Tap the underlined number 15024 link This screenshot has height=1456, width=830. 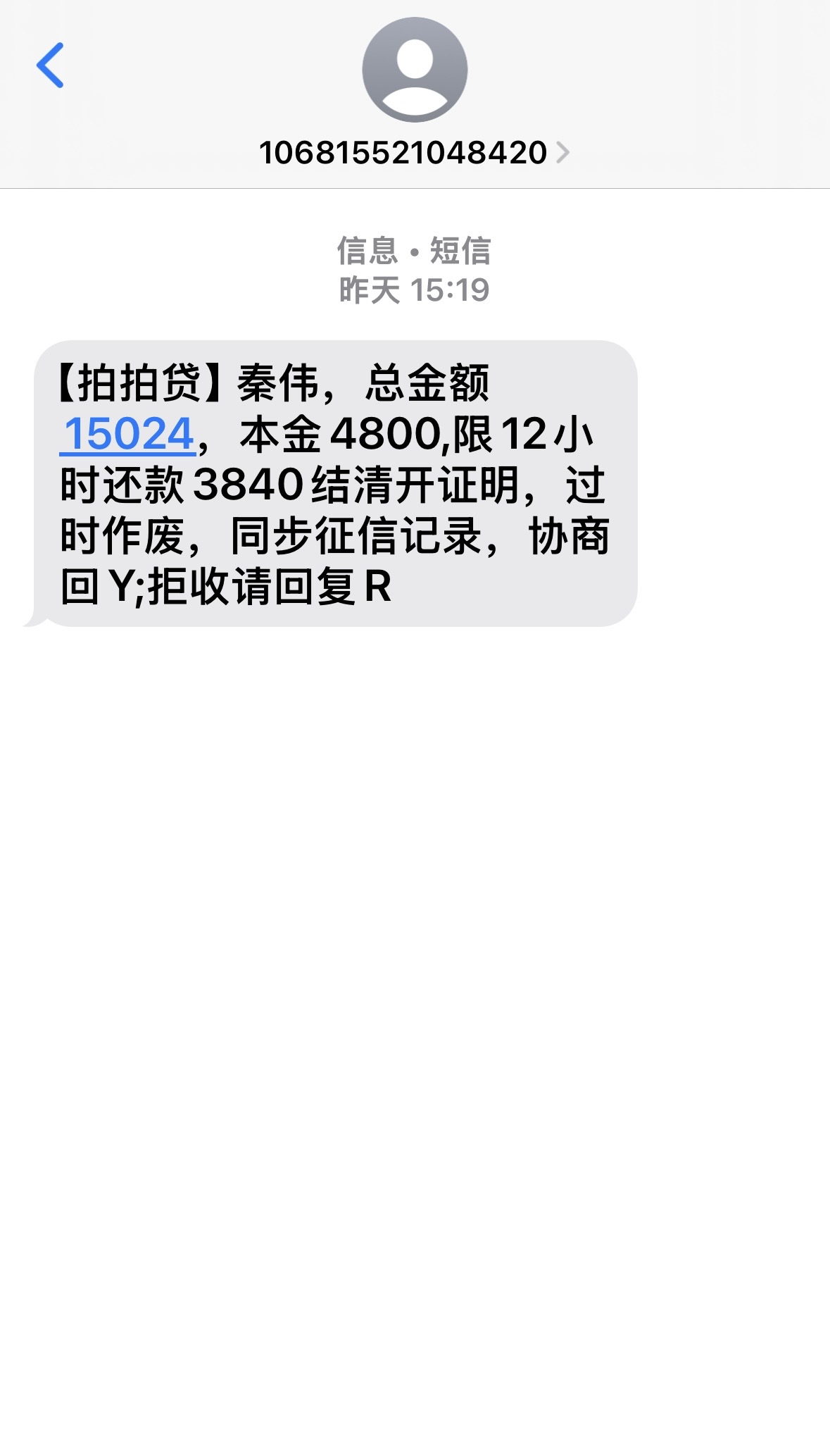click(129, 433)
